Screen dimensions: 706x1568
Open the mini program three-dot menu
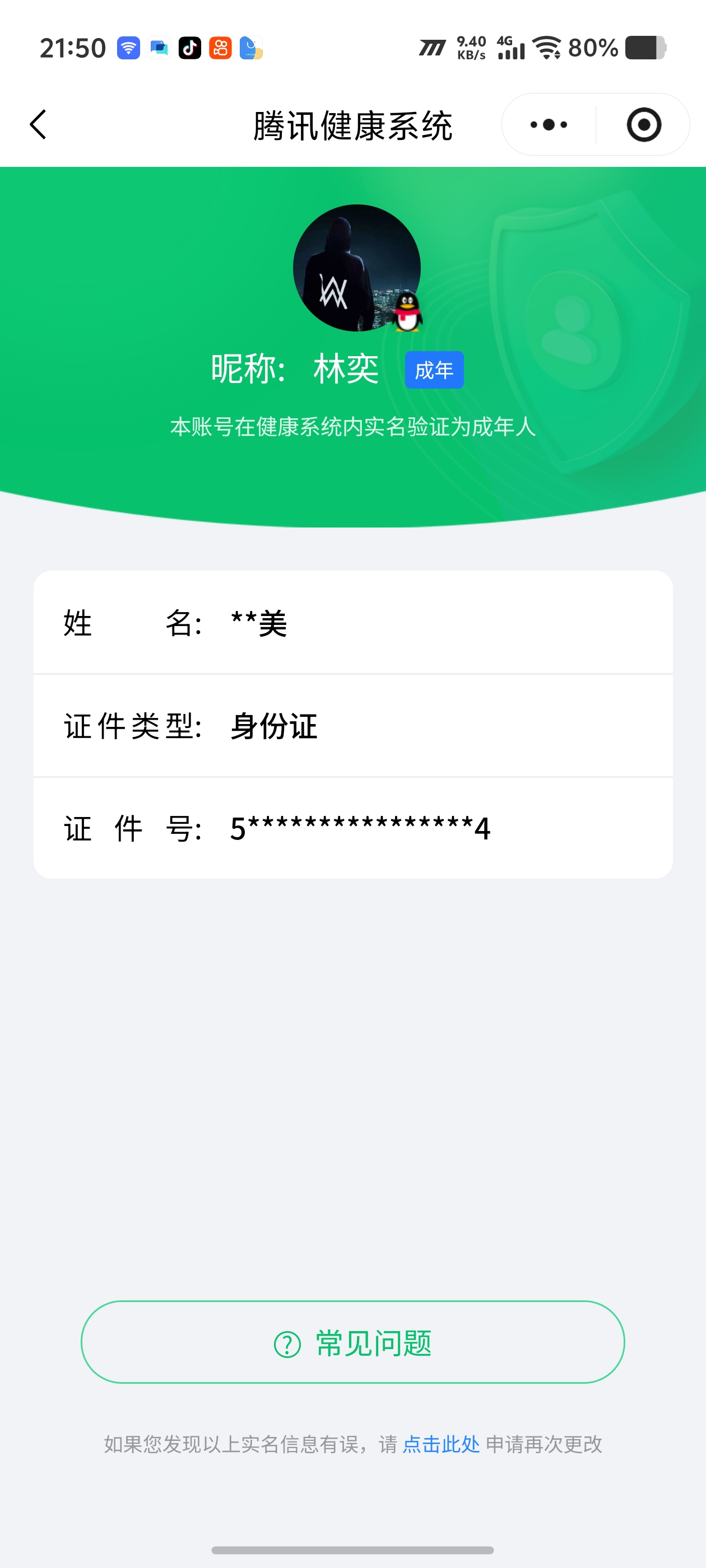pos(548,125)
